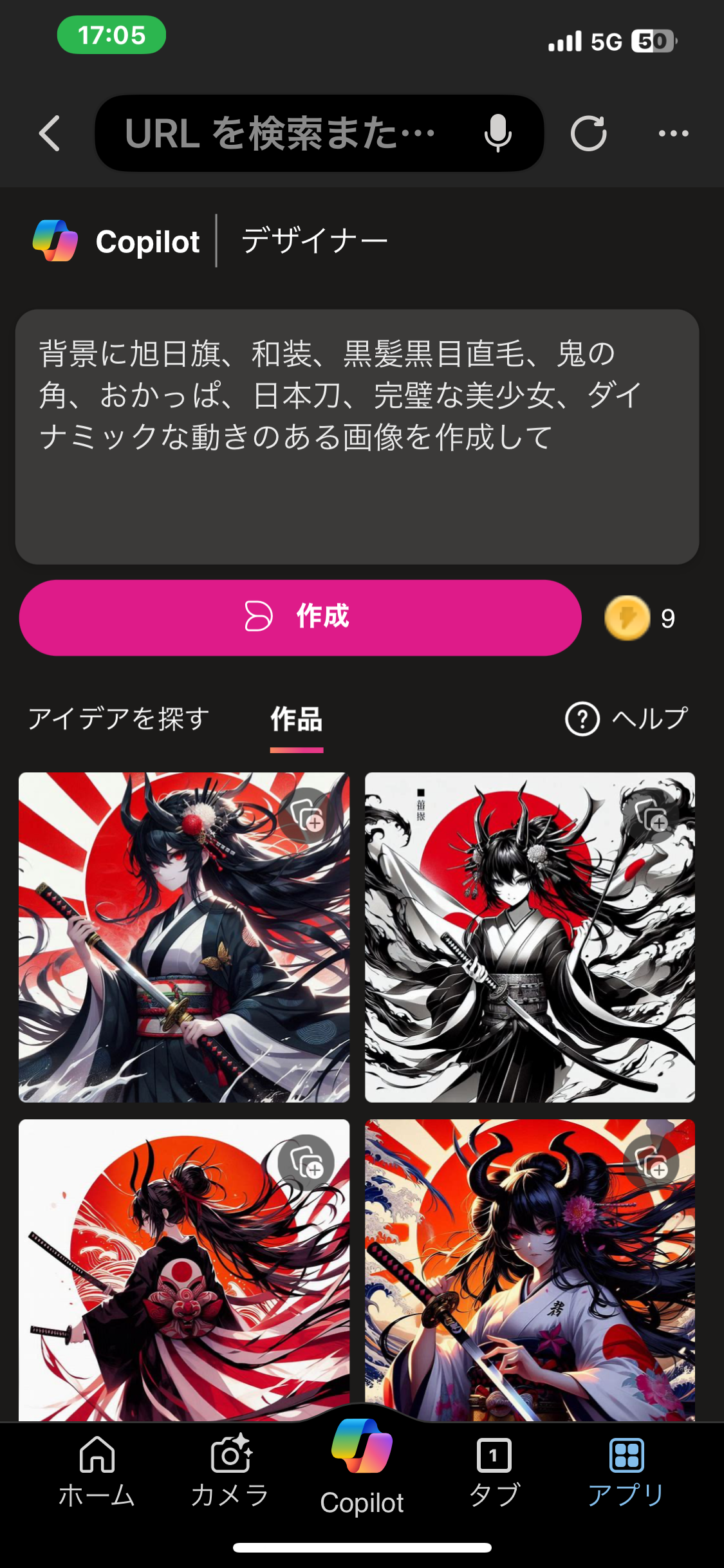
Task: Open the three-dot overflow menu
Action: click(673, 134)
